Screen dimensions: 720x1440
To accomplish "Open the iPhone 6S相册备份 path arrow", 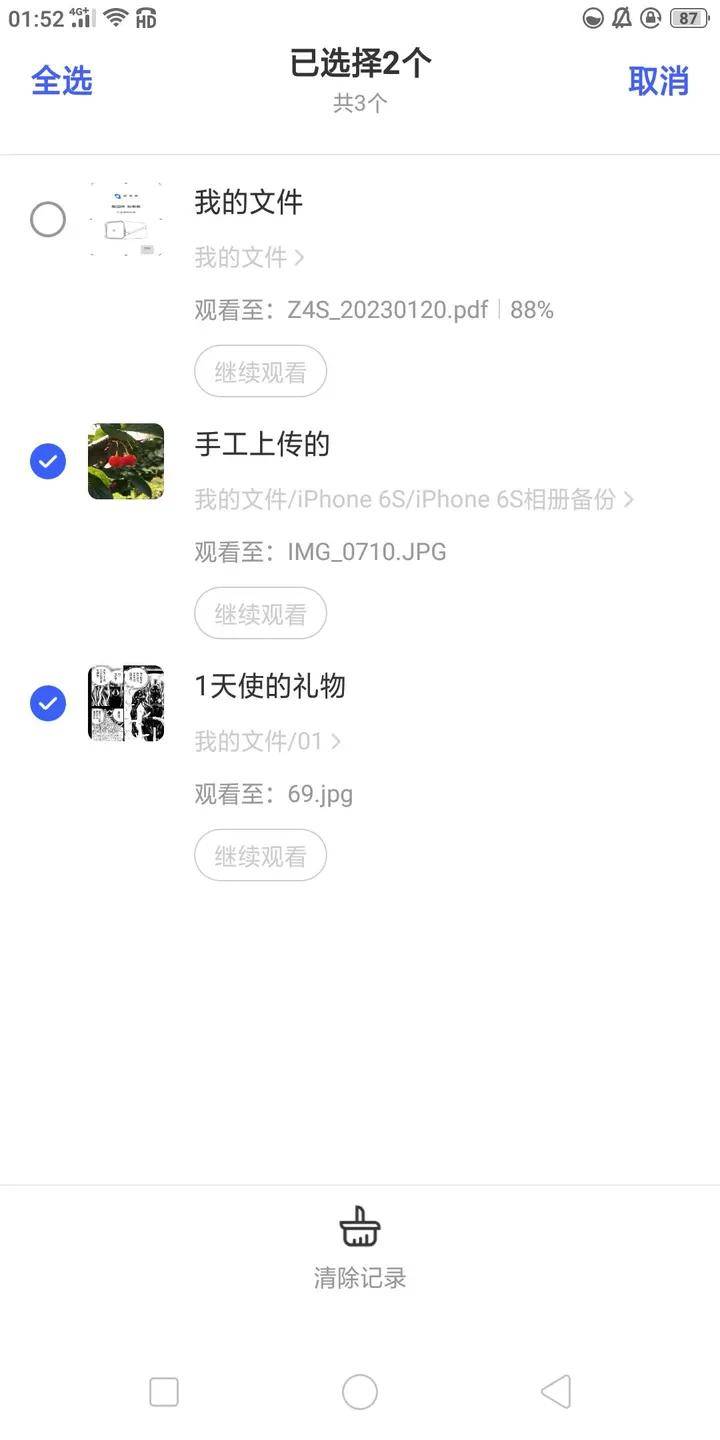I will [x=630, y=499].
